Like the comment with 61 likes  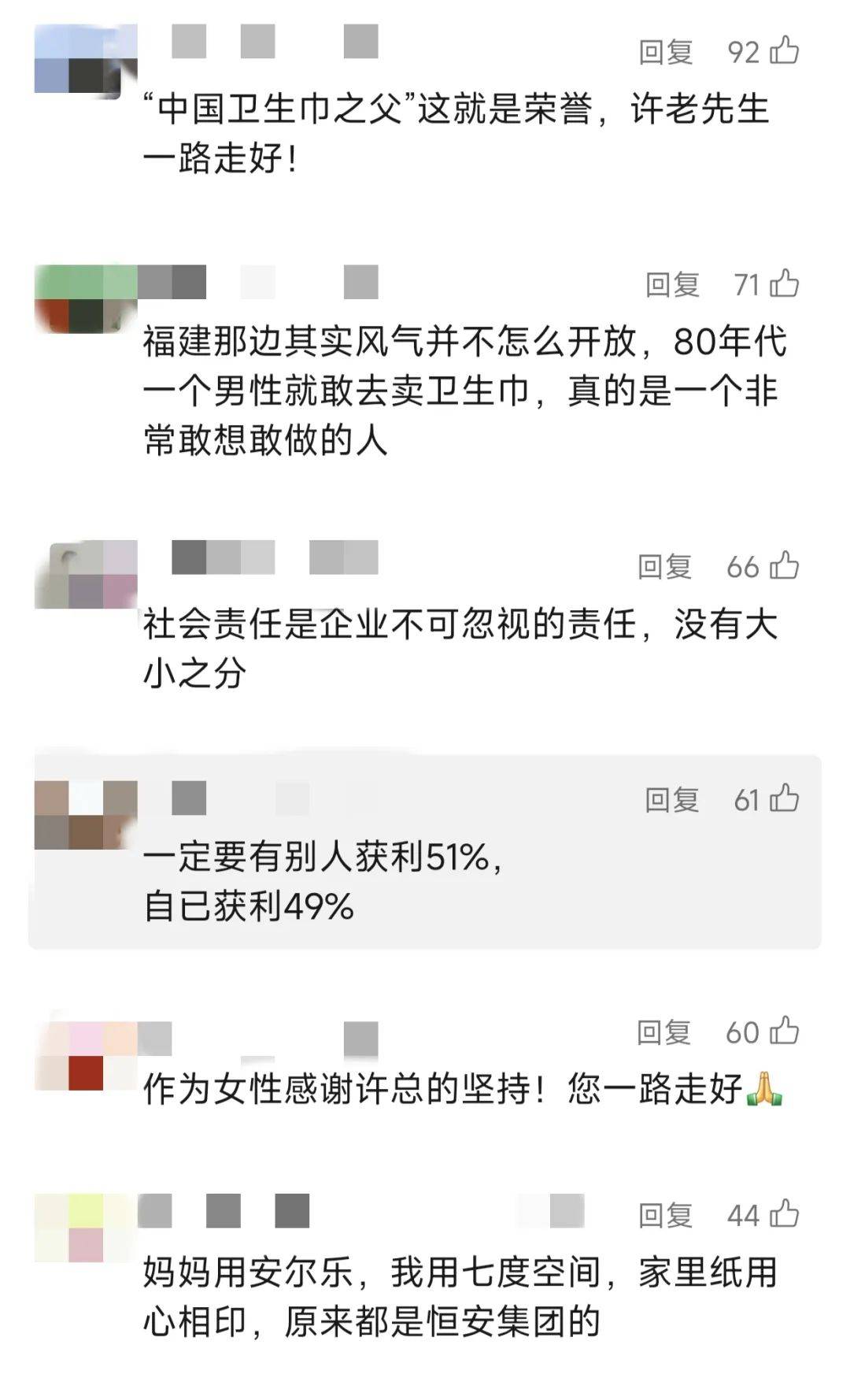[x=784, y=799]
